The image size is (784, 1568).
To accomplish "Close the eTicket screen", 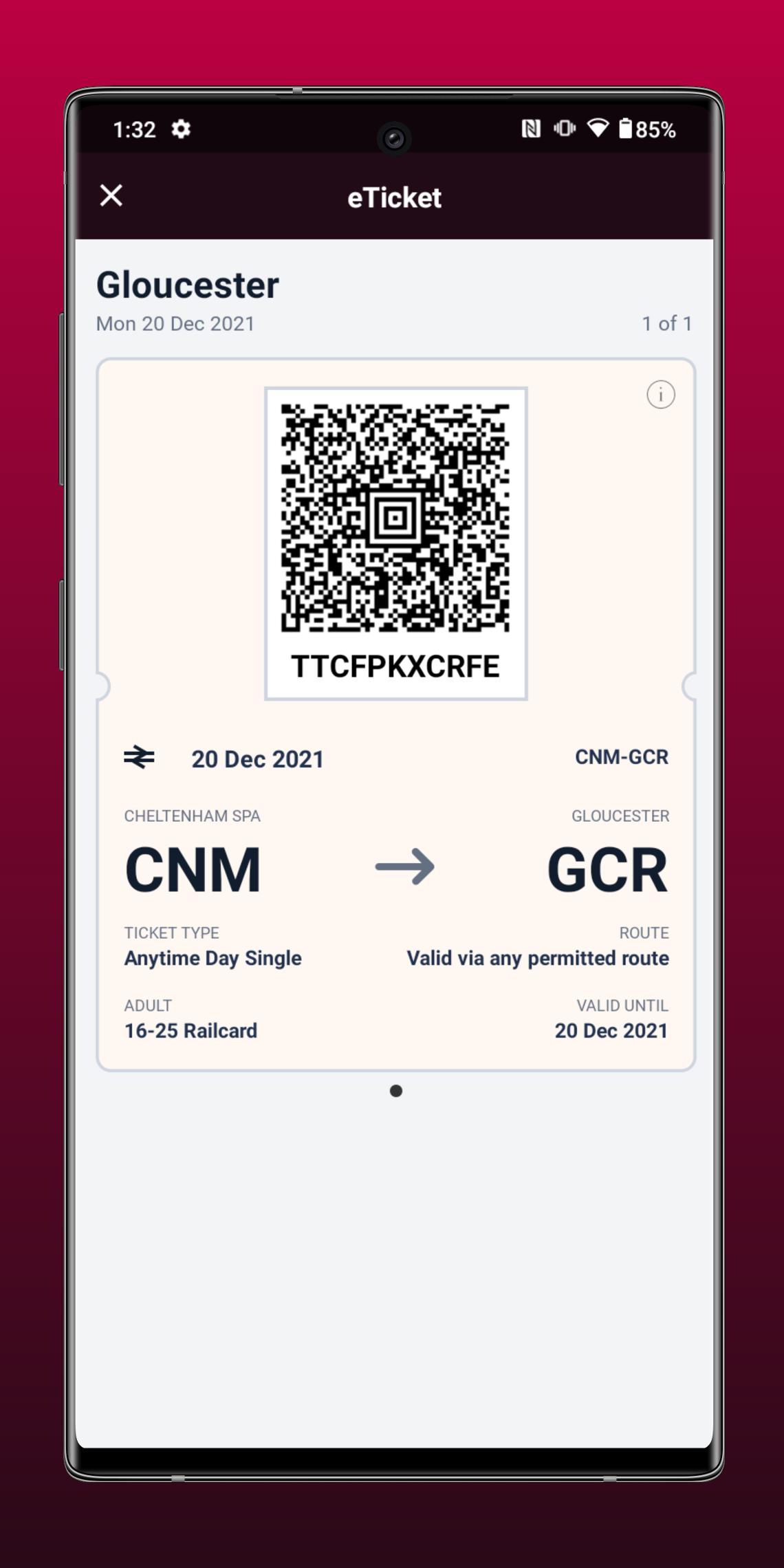I will [111, 196].
